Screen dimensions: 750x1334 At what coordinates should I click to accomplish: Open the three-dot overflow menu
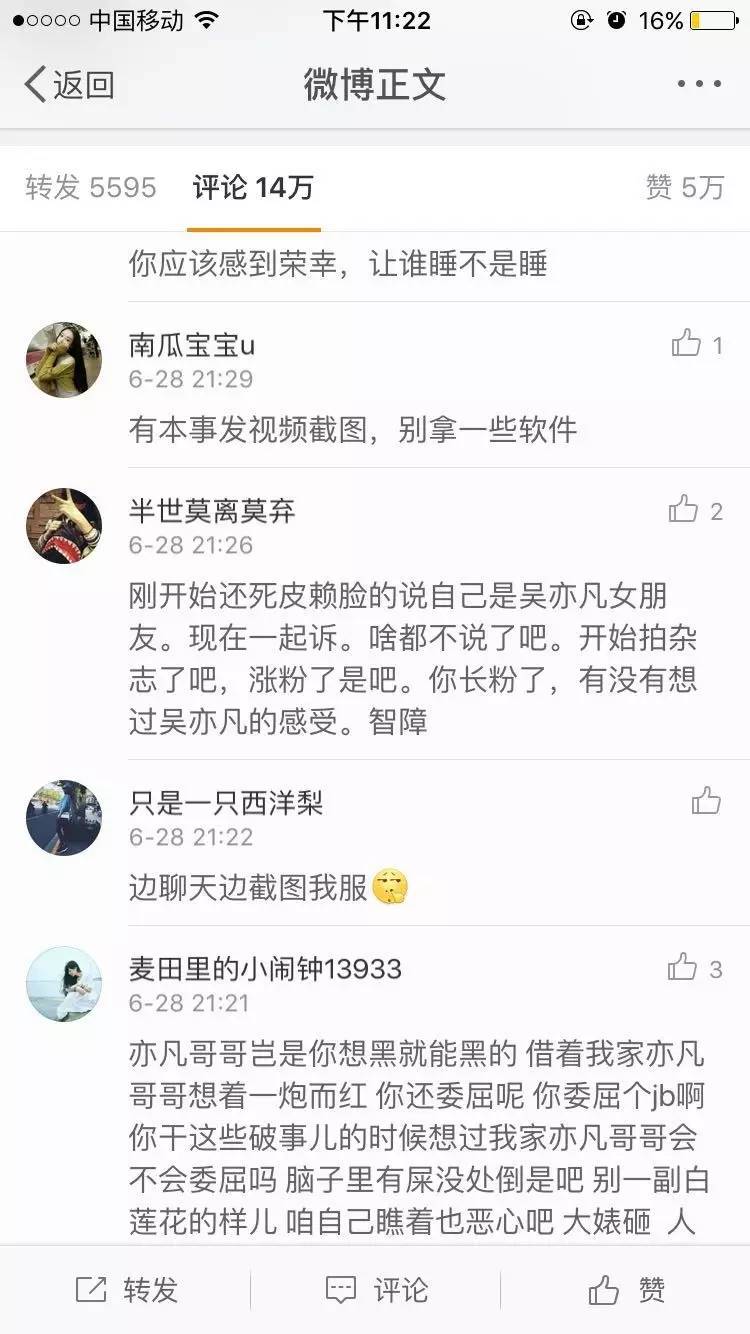pos(698,85)
